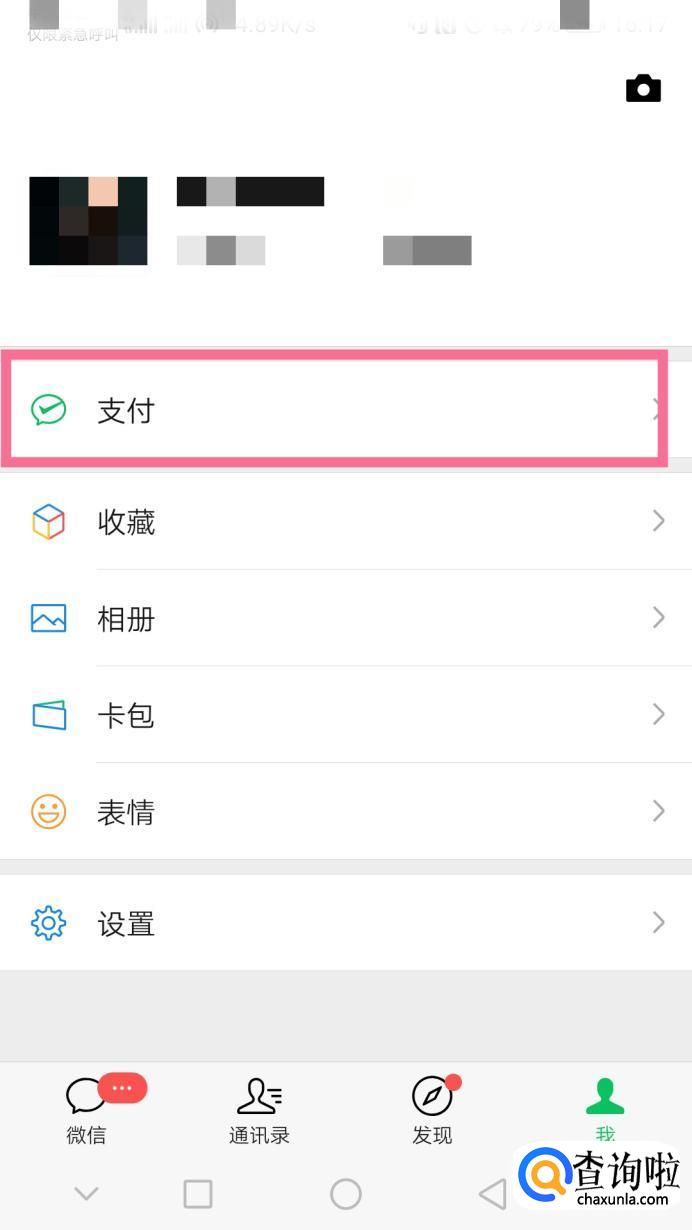This screenshot has width=692, height=1230.
Task: Open the 支付 payment row
Action: pyautogui.click(x=330, y=410)
